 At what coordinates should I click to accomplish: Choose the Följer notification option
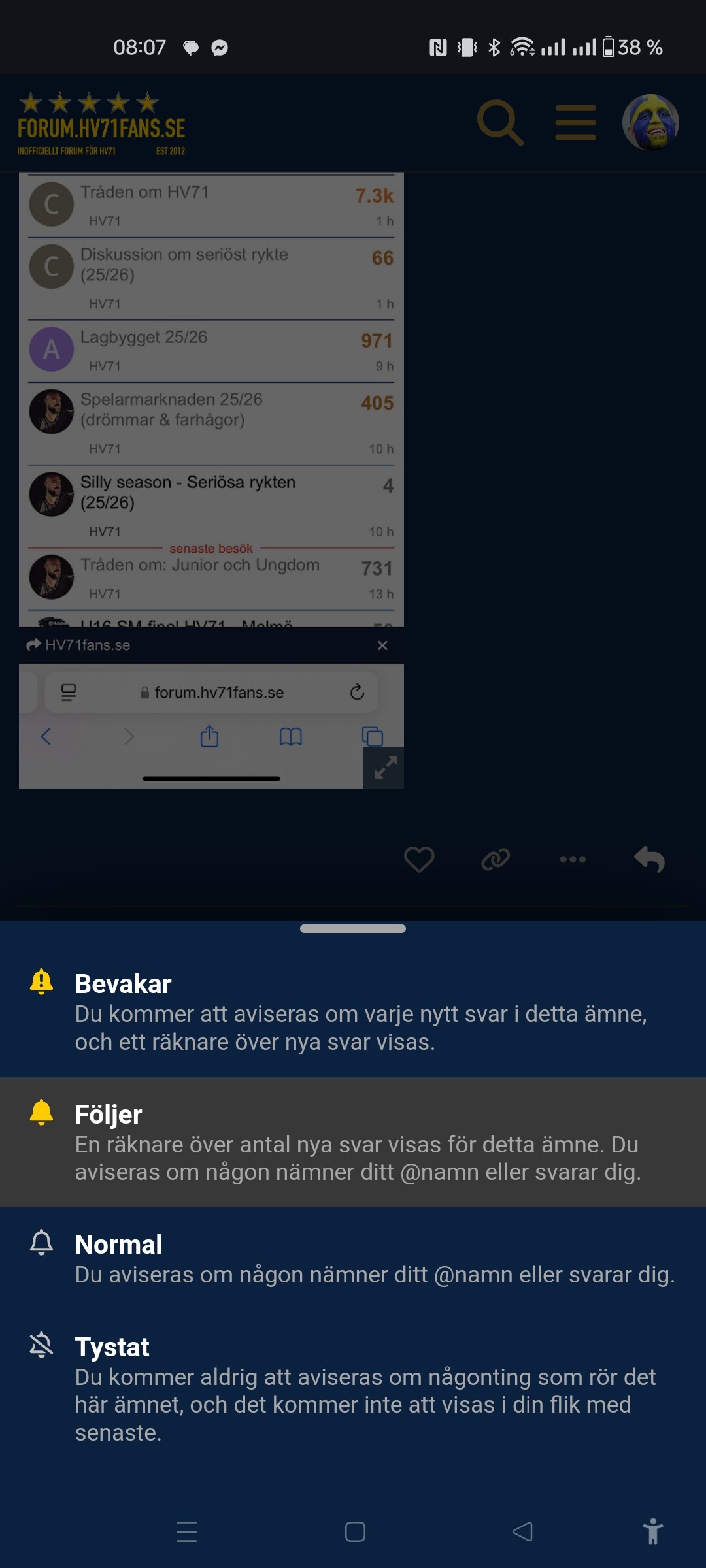click(x=353, y=1142)
